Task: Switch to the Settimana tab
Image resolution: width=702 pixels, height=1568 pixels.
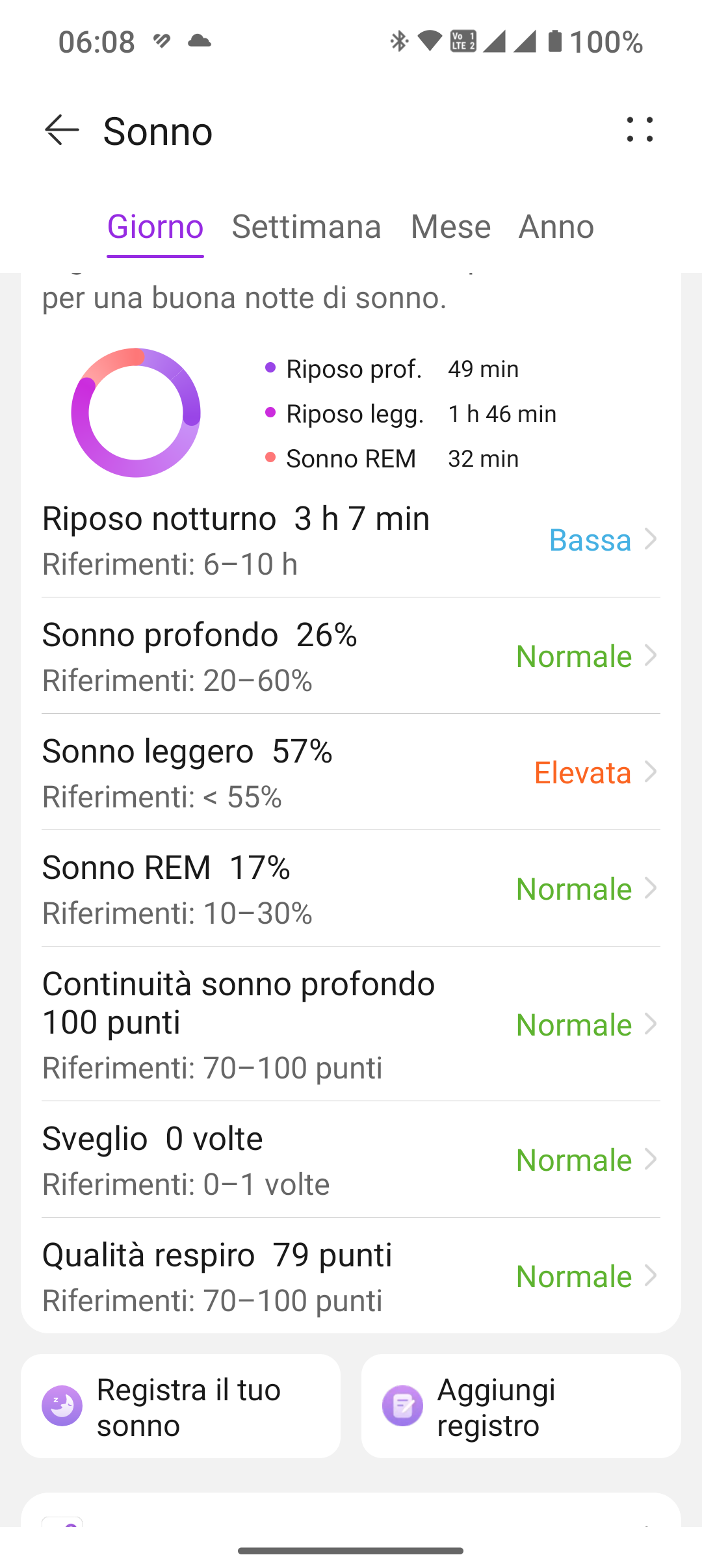Action: (306, 227)
